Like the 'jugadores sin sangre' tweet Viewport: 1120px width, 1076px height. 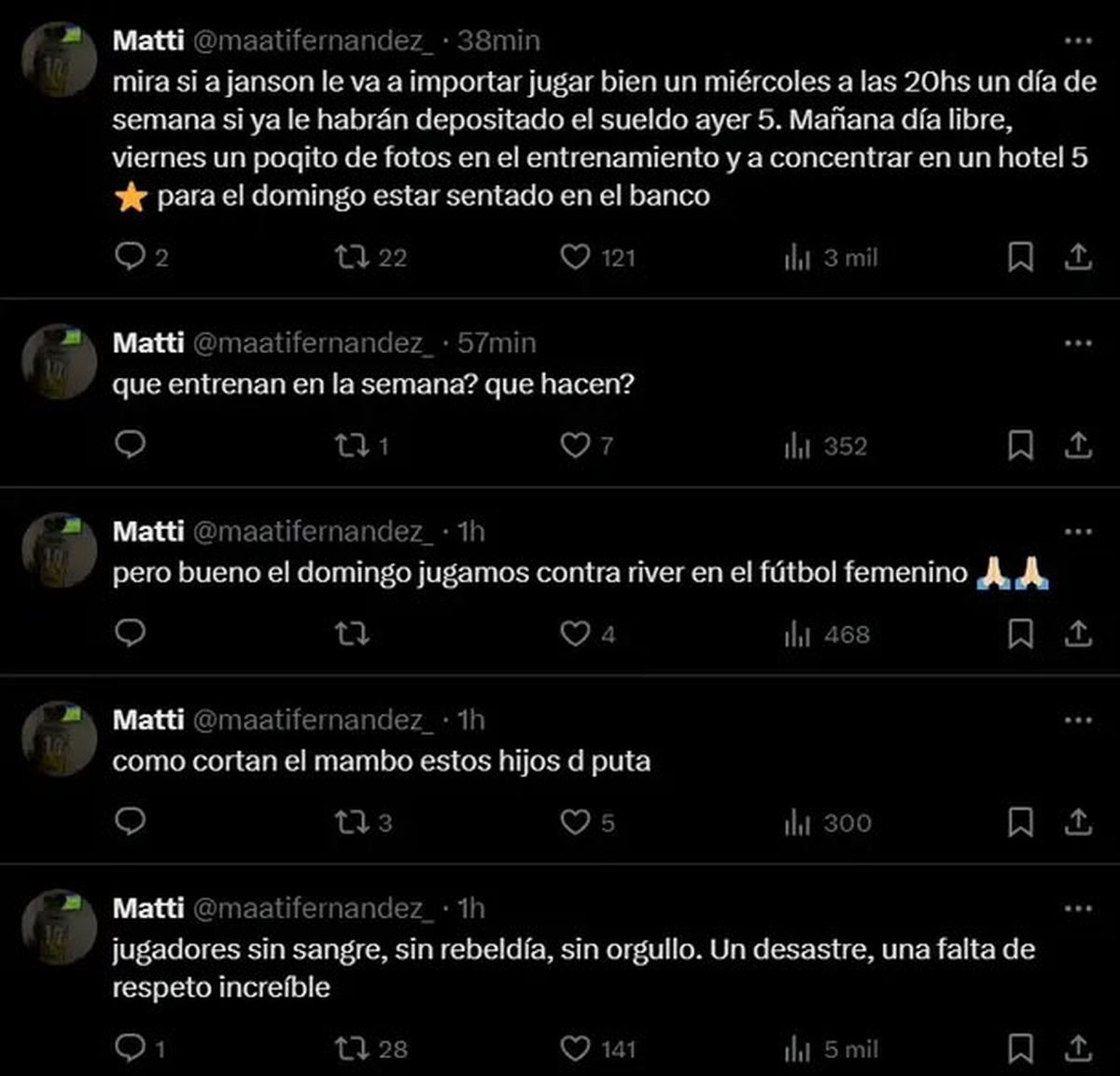575,1048
